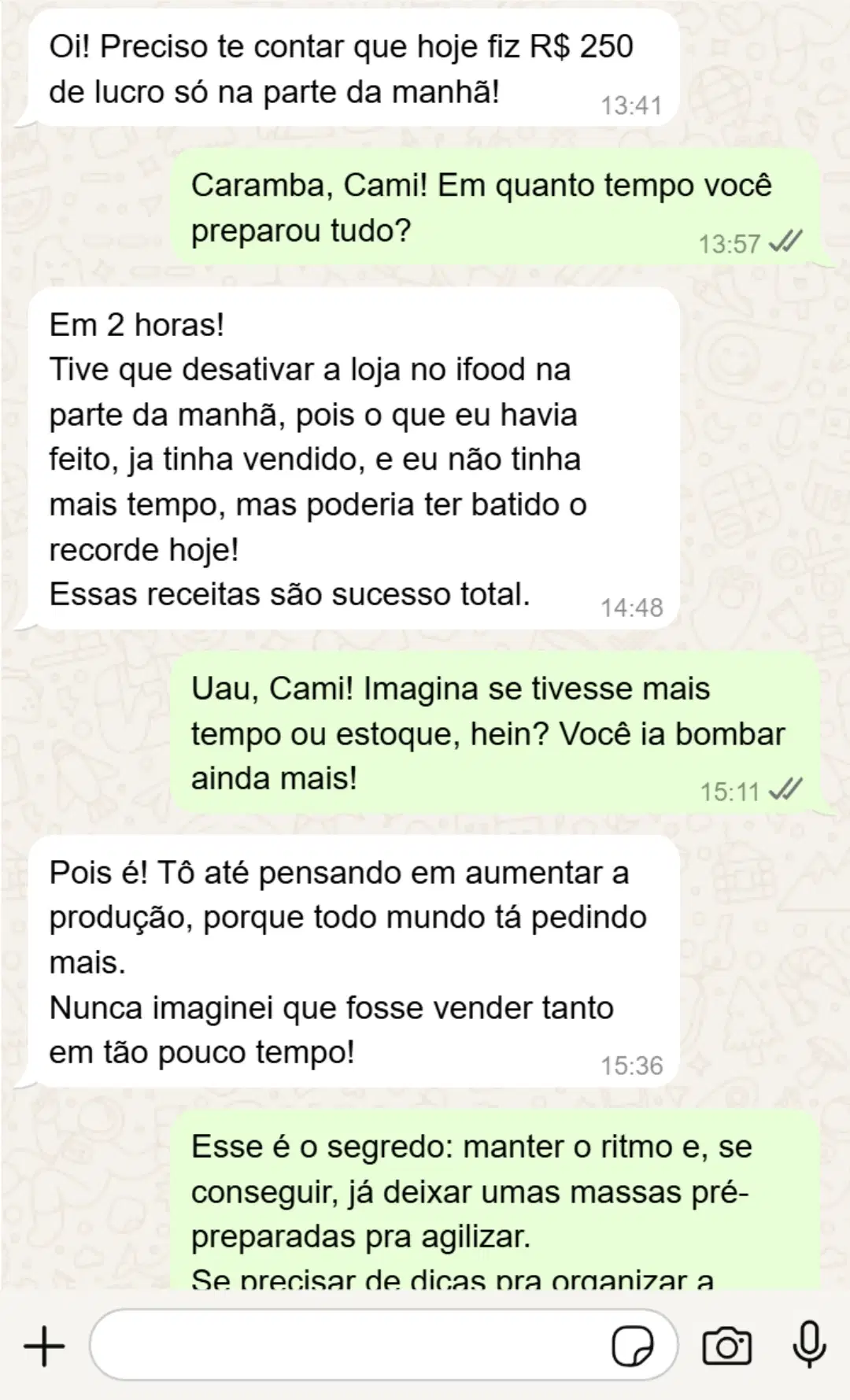Tap the message input field
This screenshot has height=1400, width=850.
point(346,1346)
